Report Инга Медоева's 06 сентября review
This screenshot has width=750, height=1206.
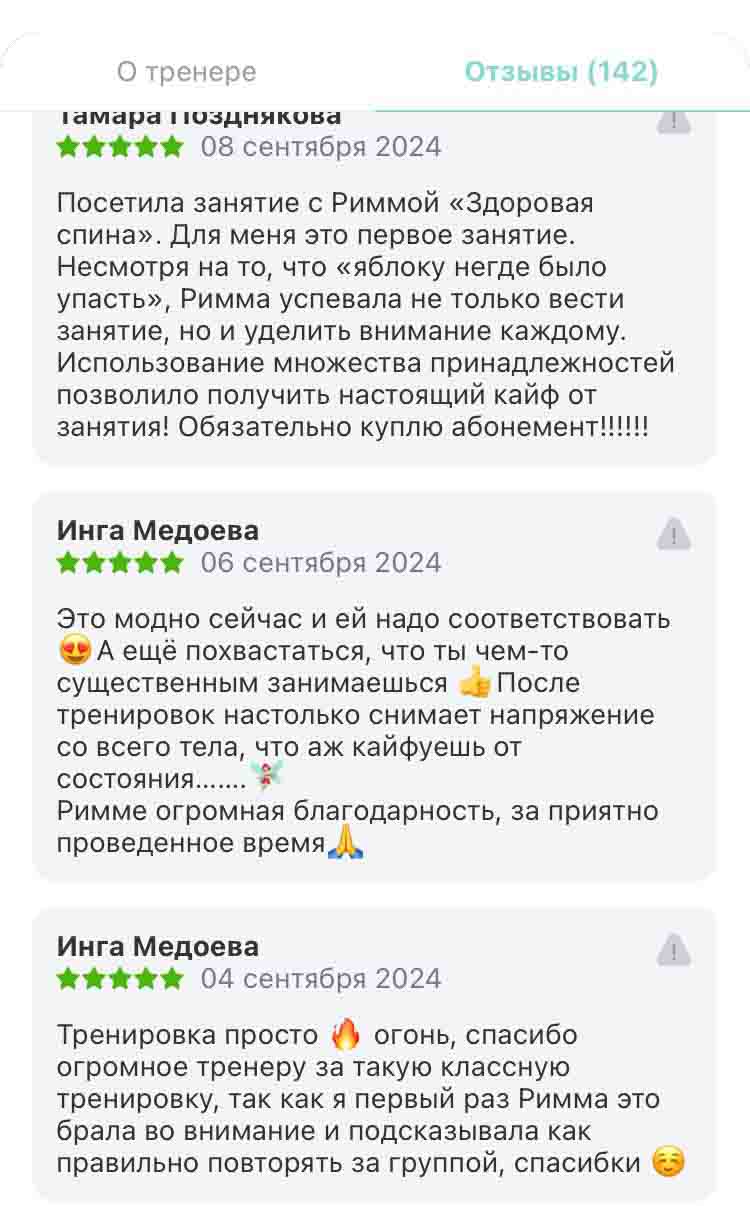pos(674,534)
